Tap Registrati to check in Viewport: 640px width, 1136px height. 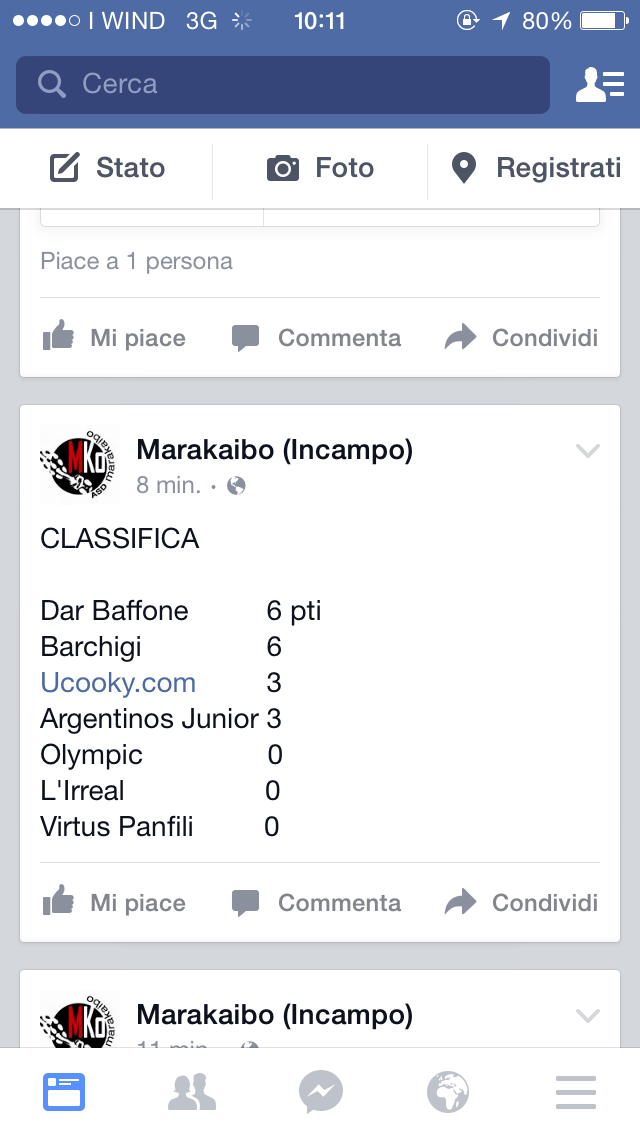(535, 168)
